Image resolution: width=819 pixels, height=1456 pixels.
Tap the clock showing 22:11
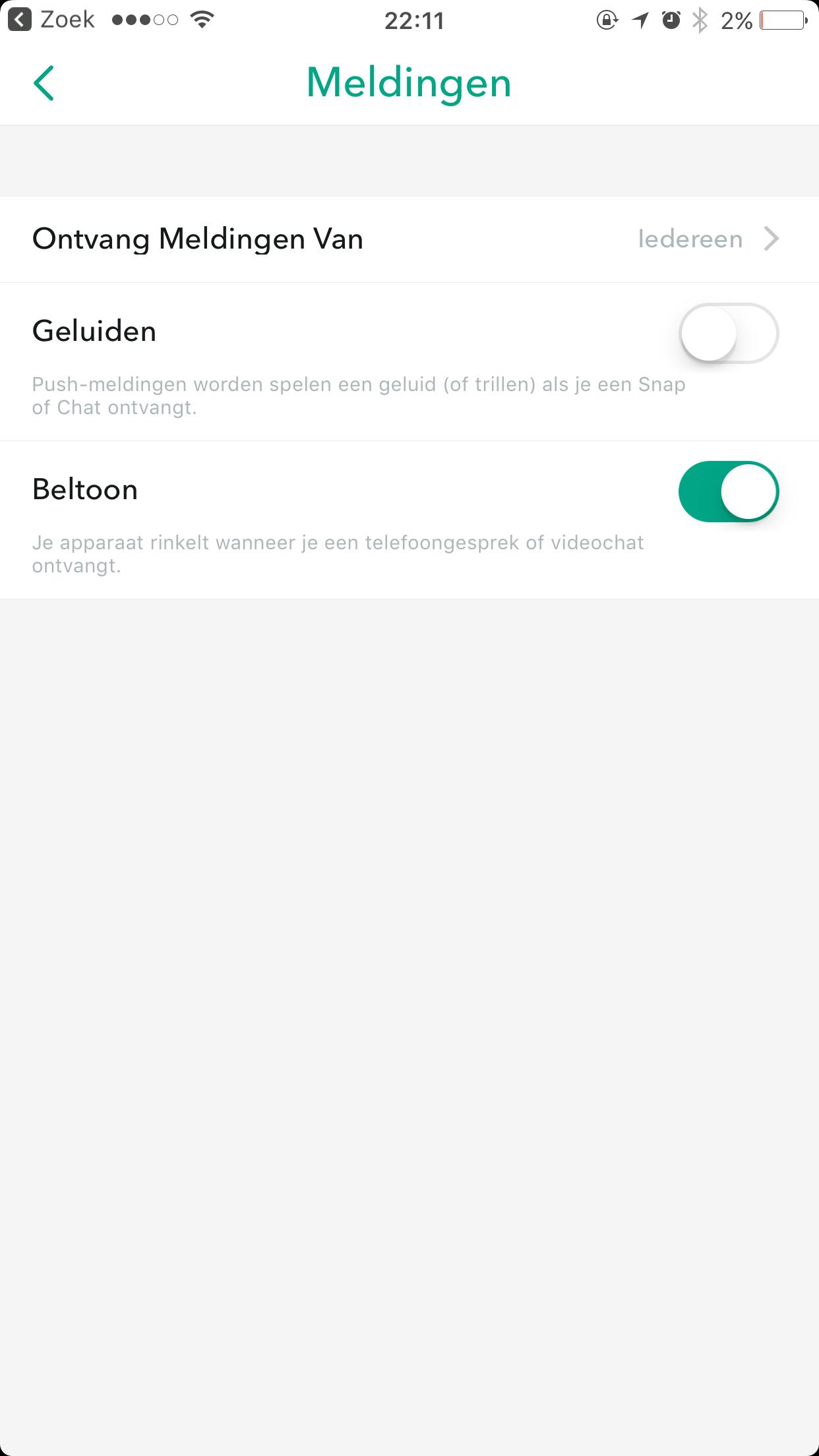[x=414, y=20]
